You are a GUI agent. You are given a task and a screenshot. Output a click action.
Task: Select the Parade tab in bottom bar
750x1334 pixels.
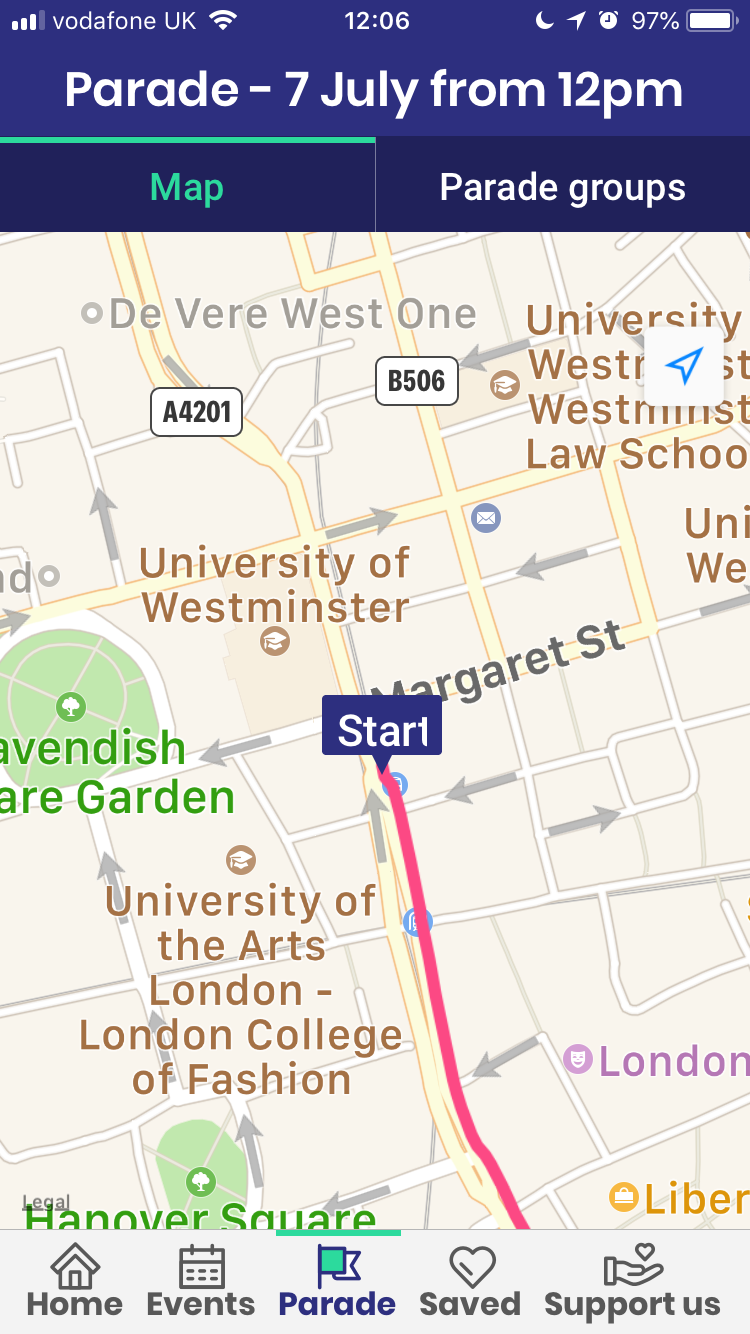click(337, 1282)
